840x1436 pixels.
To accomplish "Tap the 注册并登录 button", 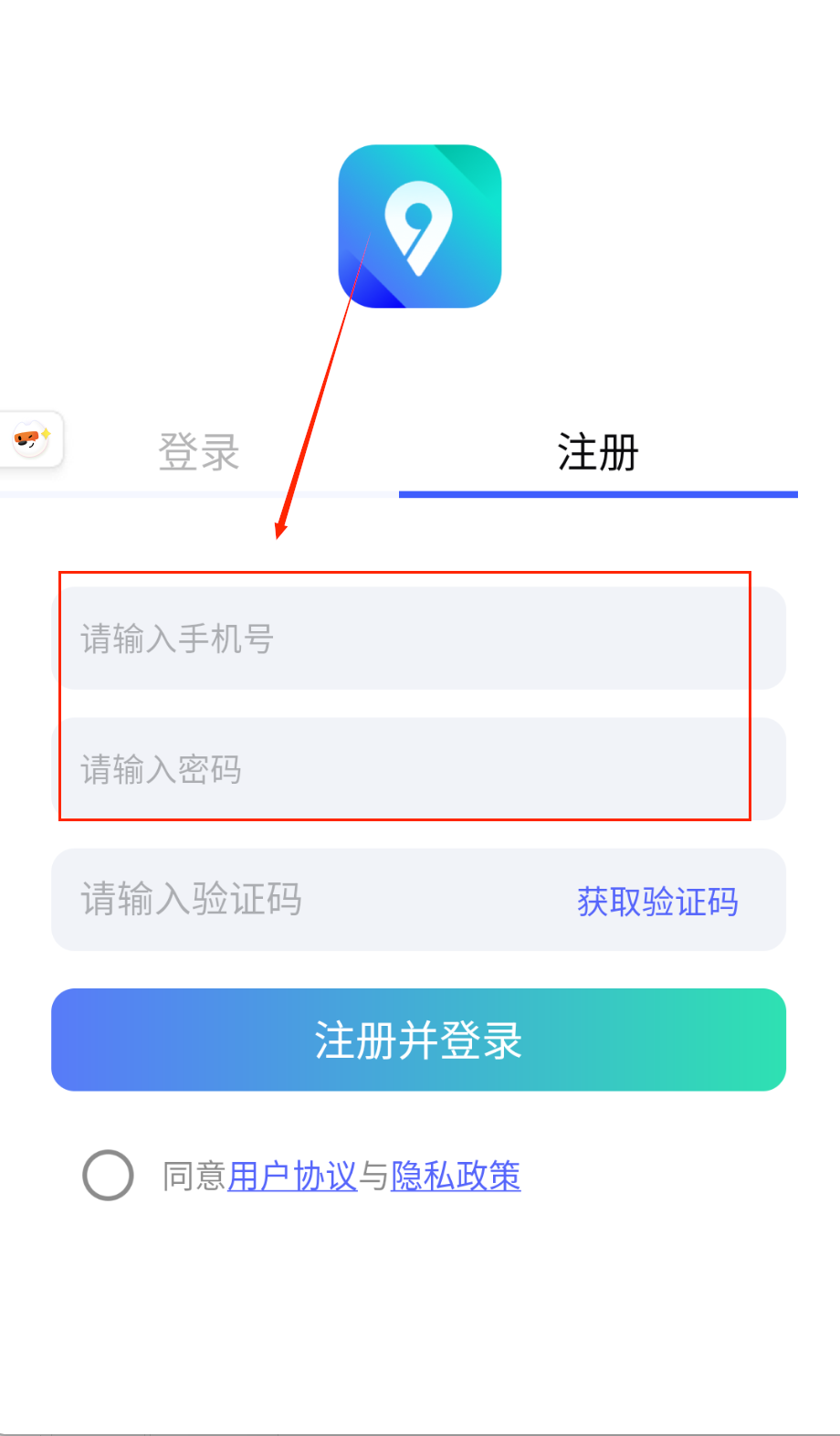I will [418, 1040].
